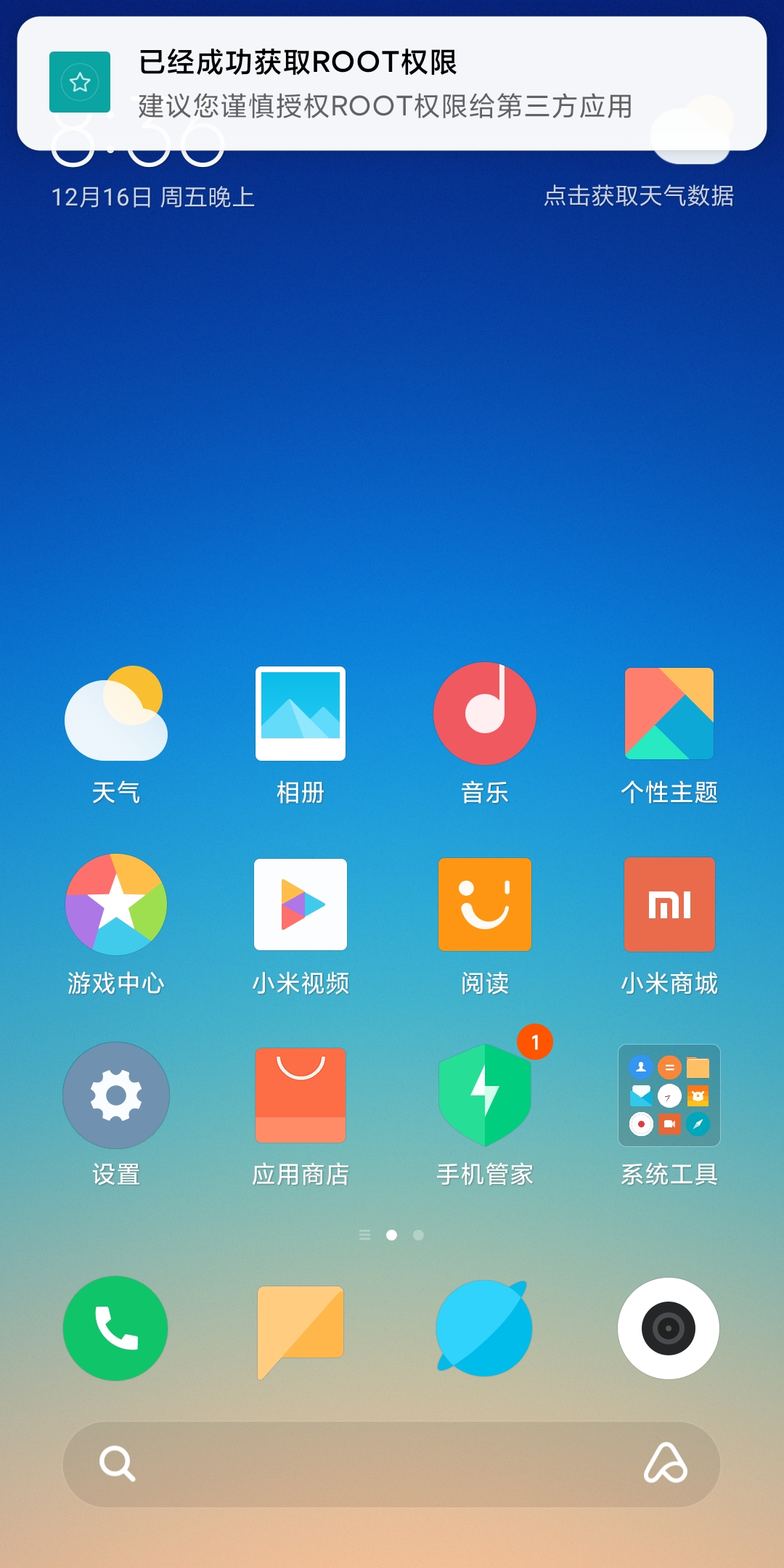Tap 点击获取天气数据 to load weather
The height and width of the screenshot is (1568, 784).
[x=639, y=196]
